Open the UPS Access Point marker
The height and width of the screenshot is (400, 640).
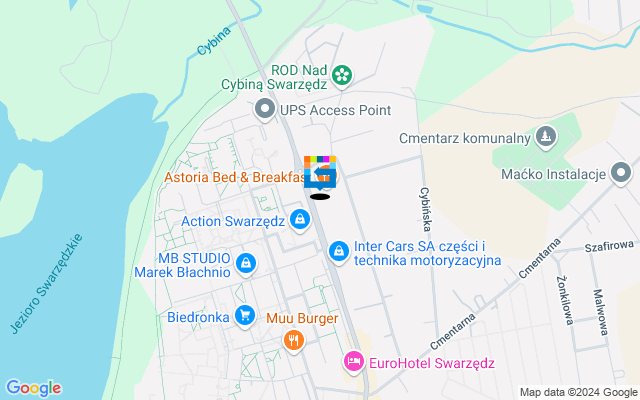265,107
